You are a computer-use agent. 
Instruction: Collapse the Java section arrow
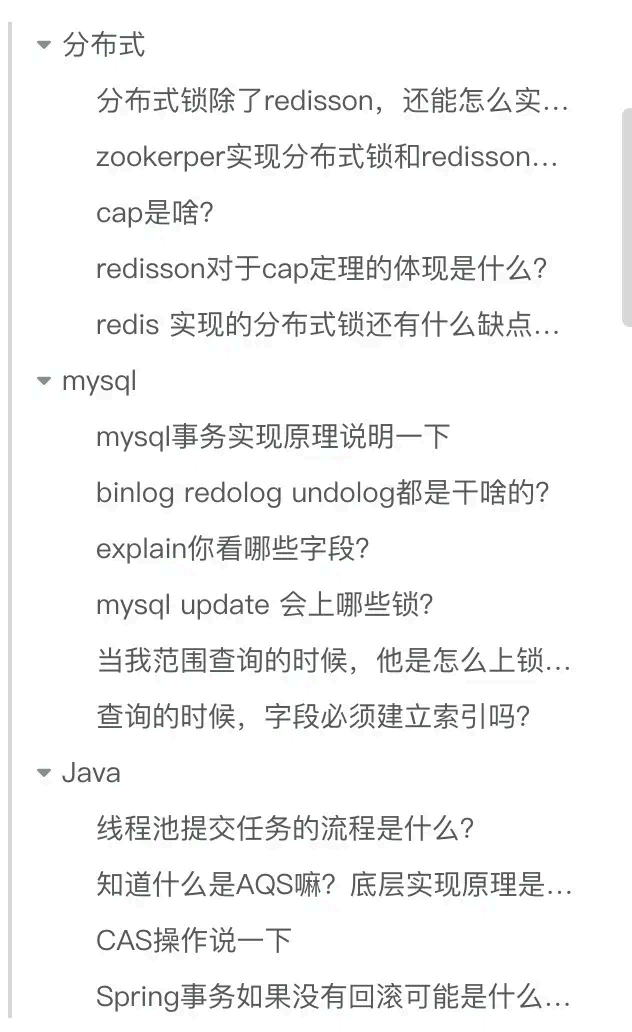[43, 773]
